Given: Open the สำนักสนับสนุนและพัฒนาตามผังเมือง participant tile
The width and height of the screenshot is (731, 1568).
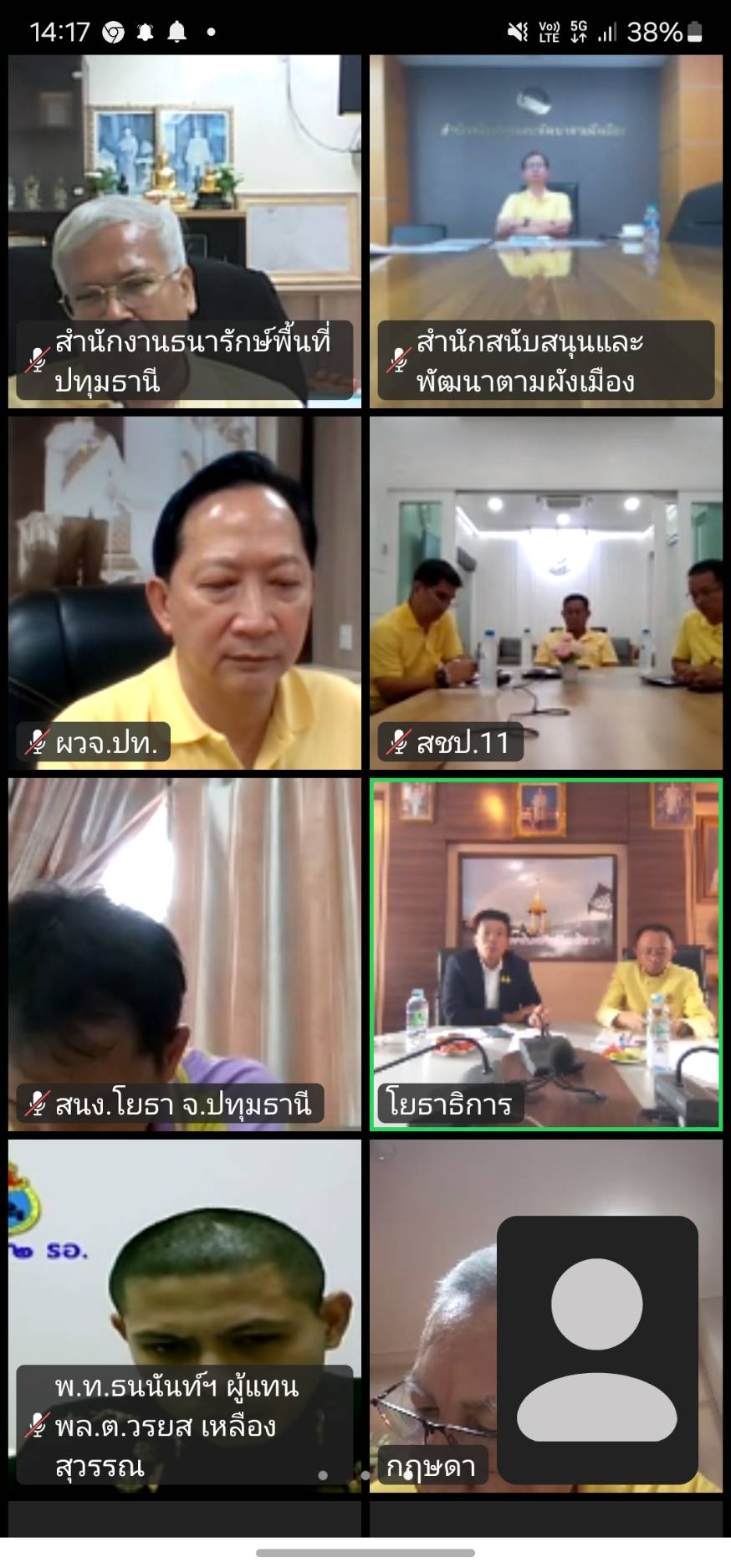Looking at the screenshot, I should pyautogui.click(x=546, y=232).
